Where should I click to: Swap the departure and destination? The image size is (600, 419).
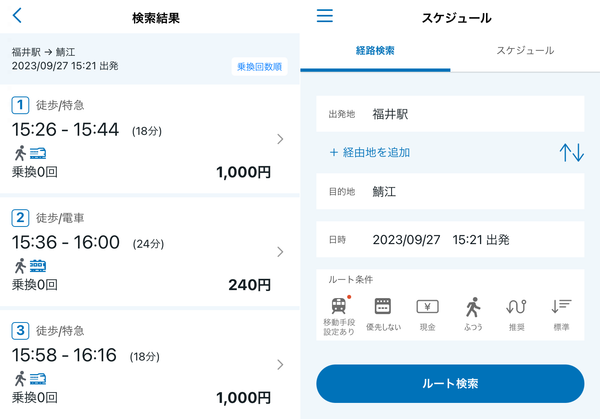[x=571, y=152]
